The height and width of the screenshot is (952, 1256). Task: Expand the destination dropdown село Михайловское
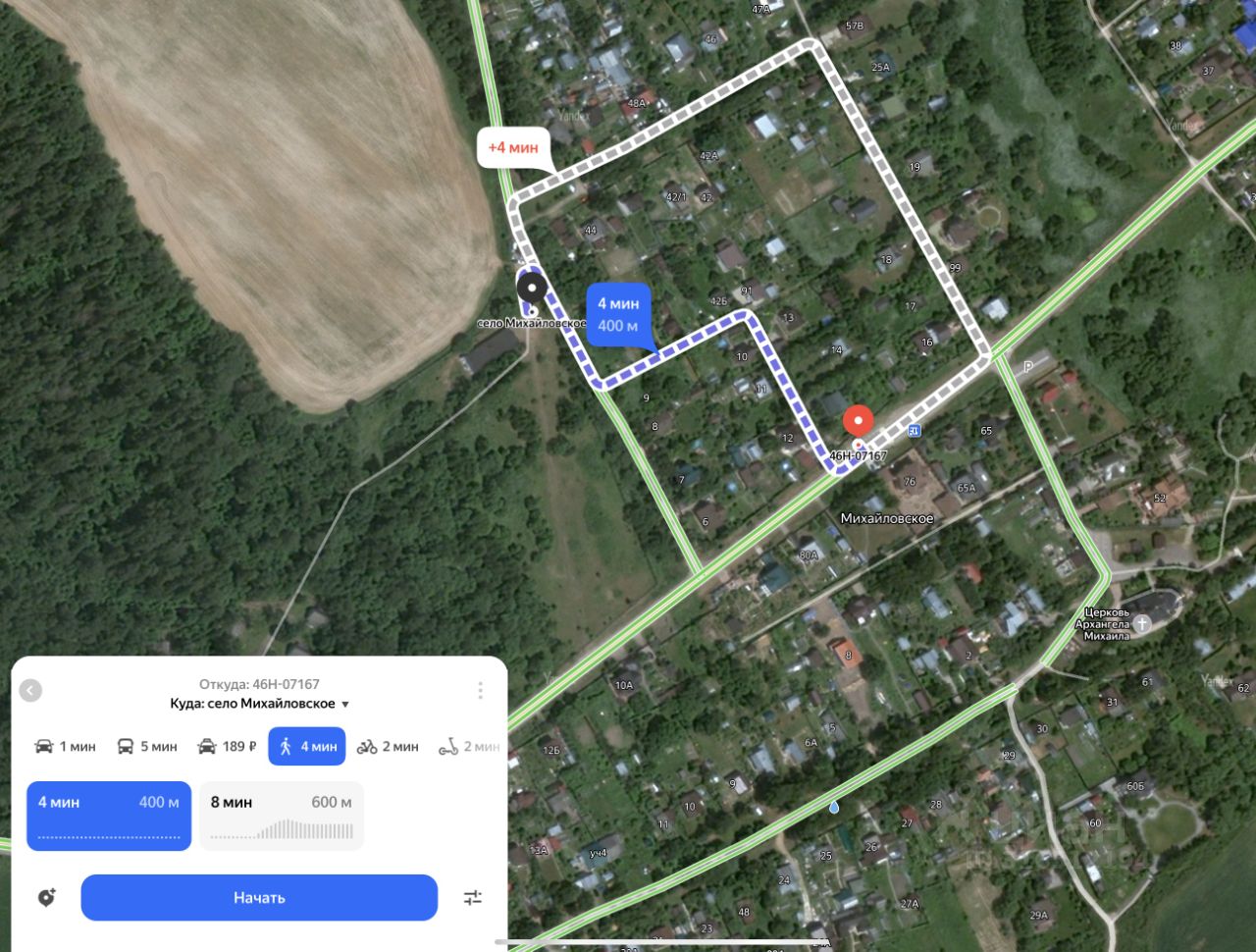(344, 704)
